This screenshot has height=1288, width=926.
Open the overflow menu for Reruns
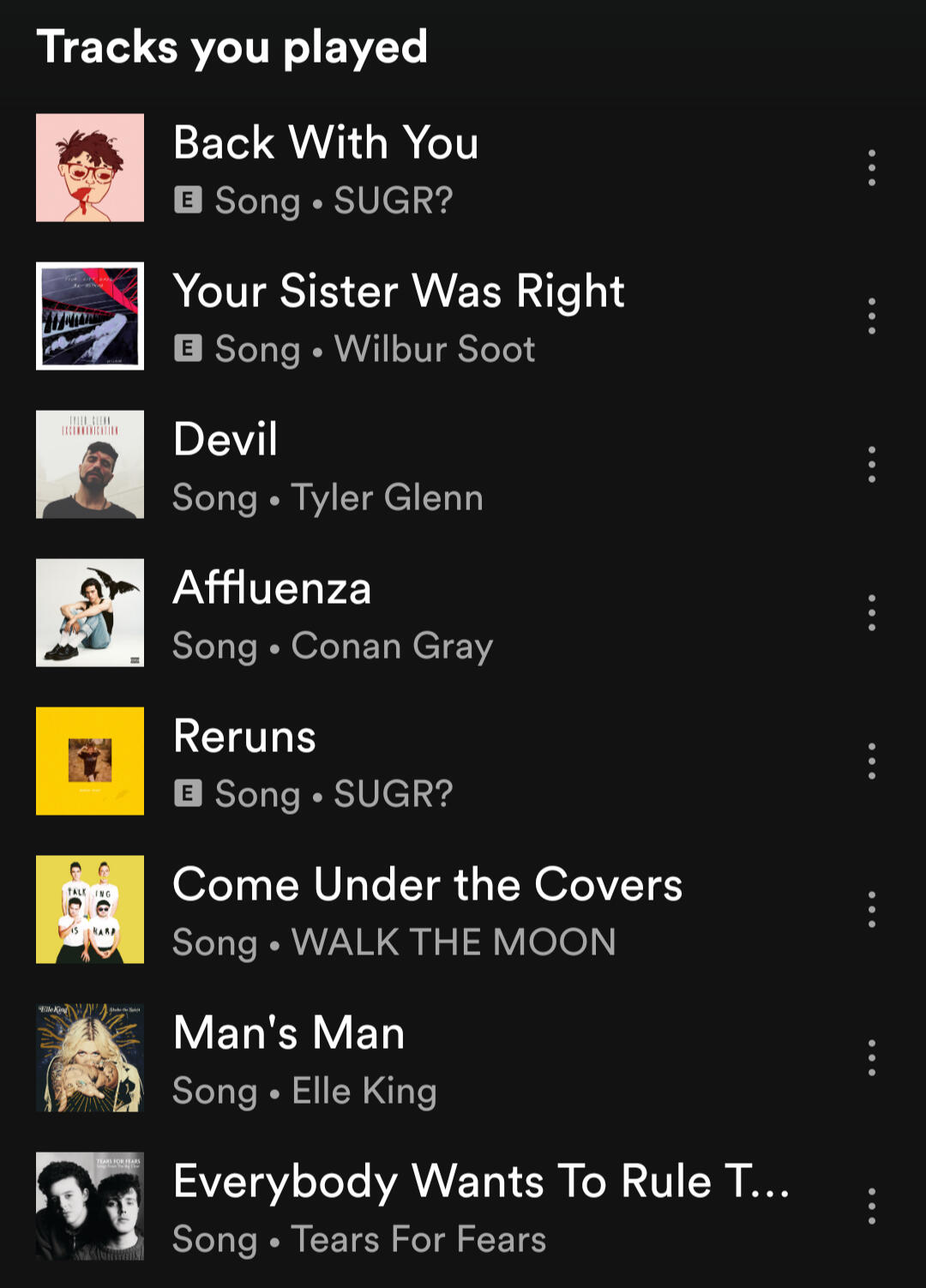click(x=871, y=761)
